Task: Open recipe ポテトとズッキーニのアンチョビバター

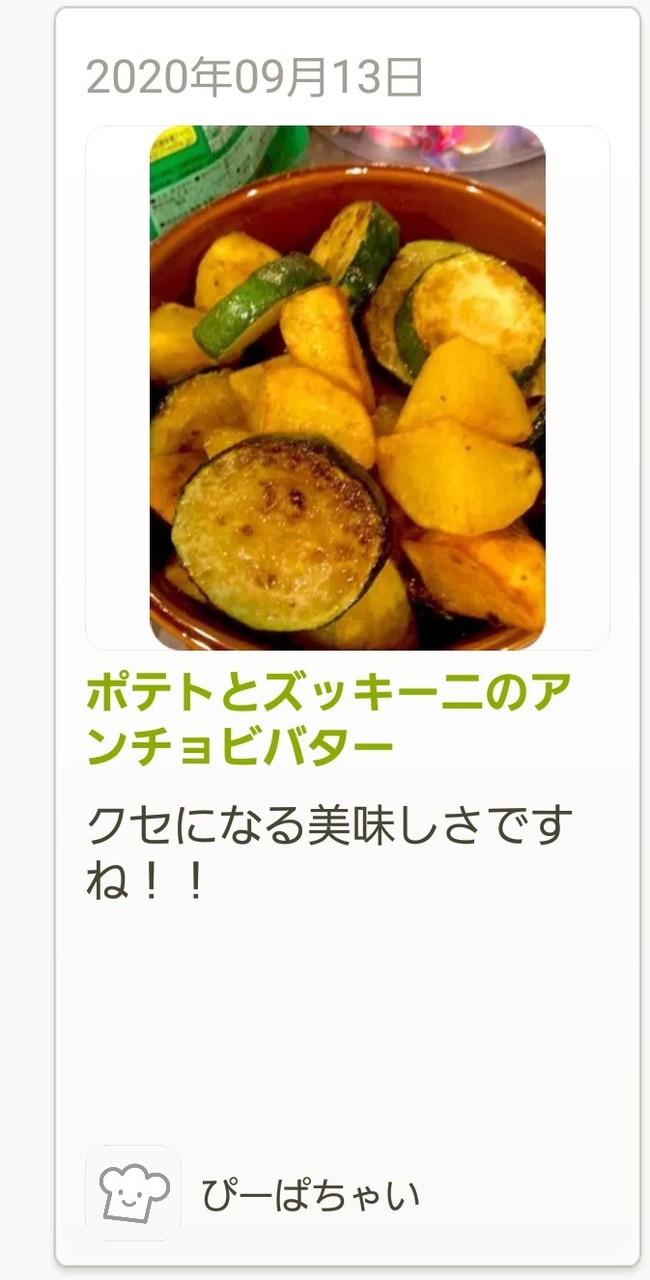Action: pos(328,718)
